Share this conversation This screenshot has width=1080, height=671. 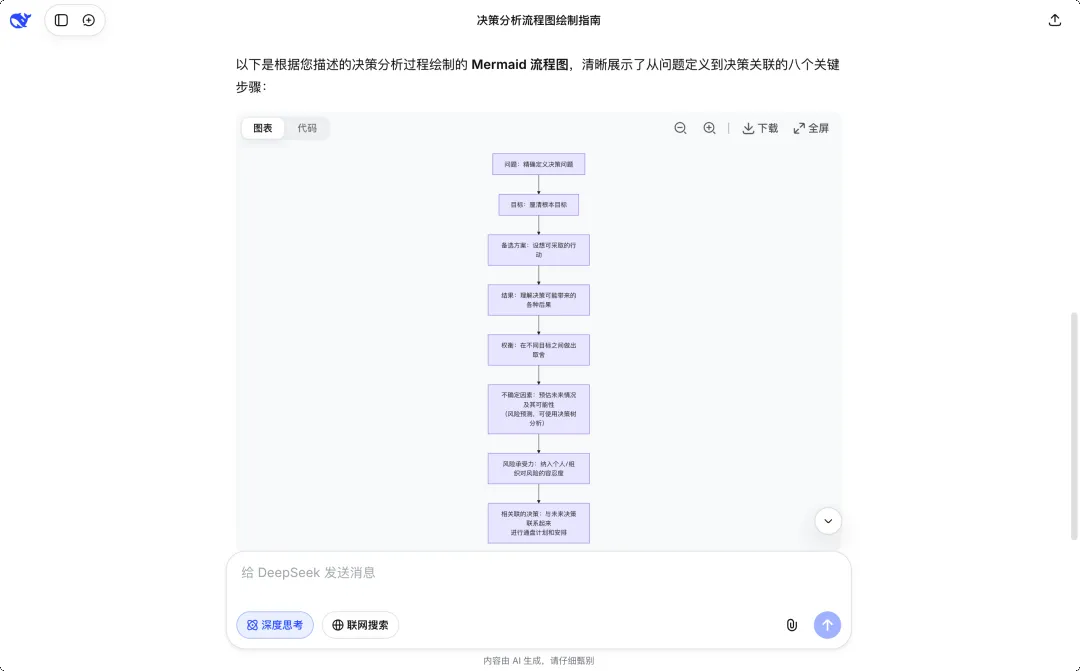[1055, 20]
